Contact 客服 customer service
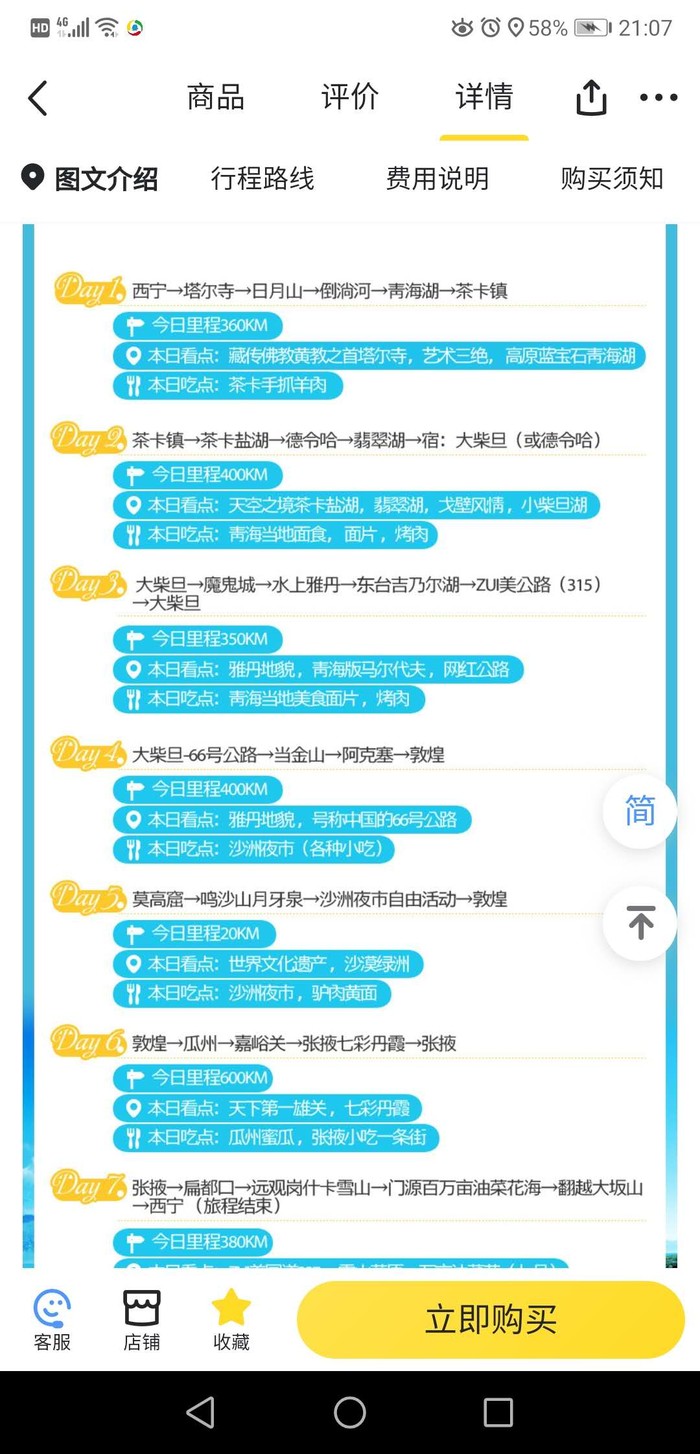The image size is (700, 1454). (x=52, y=1320)
